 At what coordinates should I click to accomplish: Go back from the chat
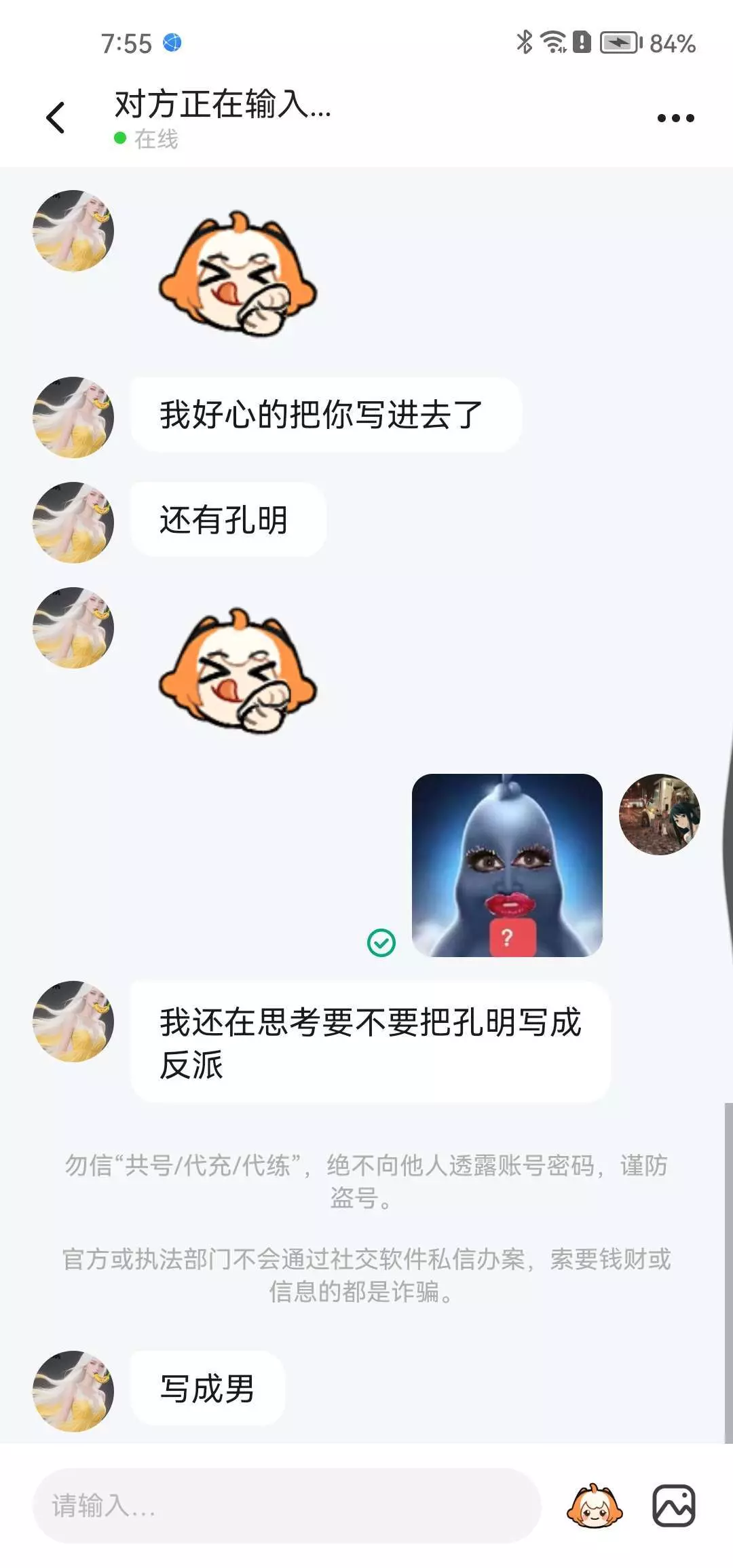click(55, 118)
